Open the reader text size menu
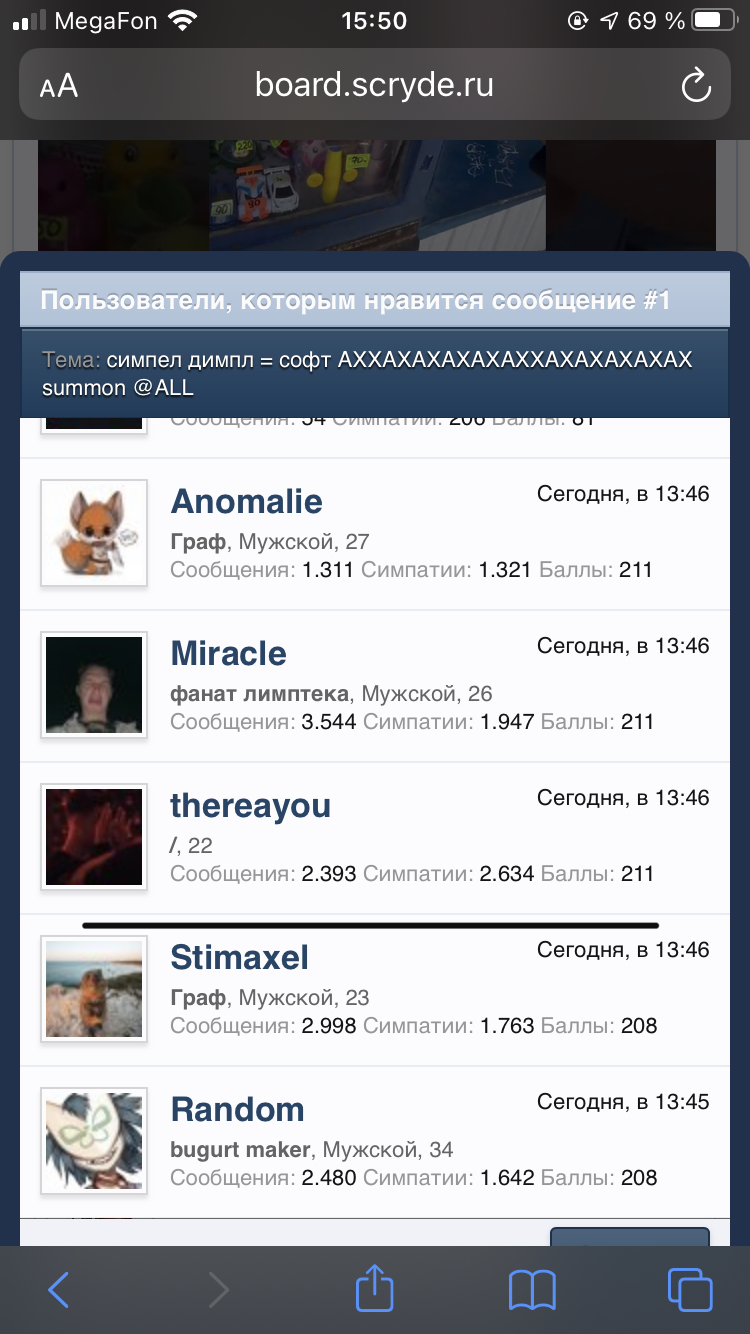The image size is (750, 1334). (59, 86)
